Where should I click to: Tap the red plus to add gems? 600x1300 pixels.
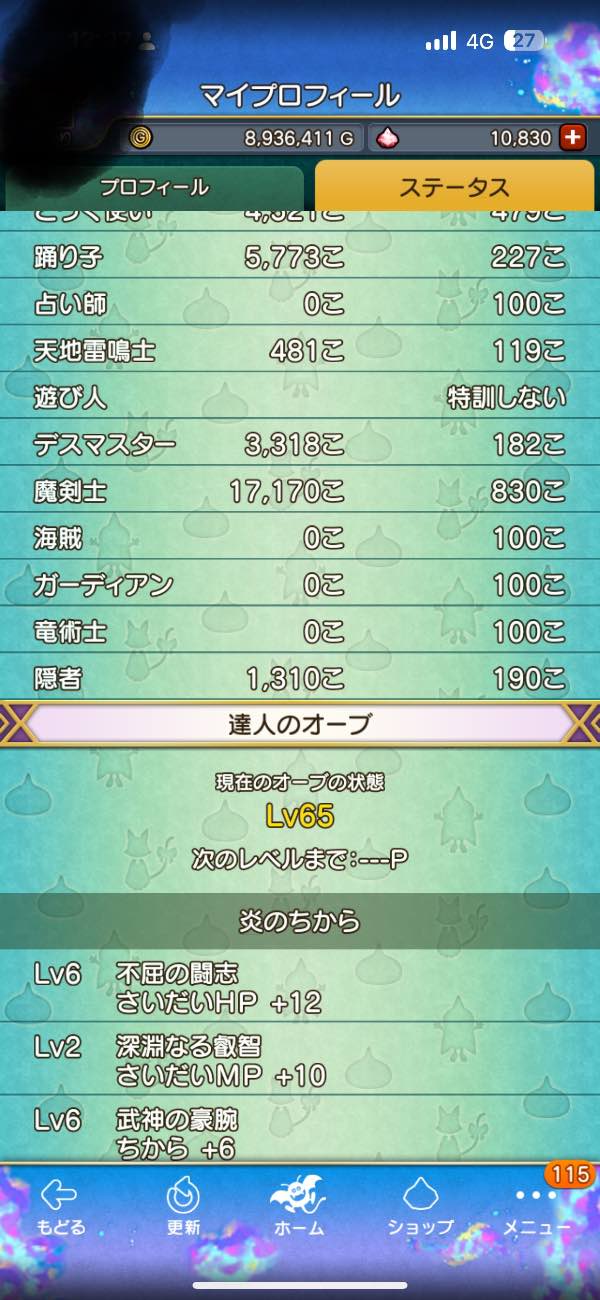pyautogui.click(x=573, y=138)
